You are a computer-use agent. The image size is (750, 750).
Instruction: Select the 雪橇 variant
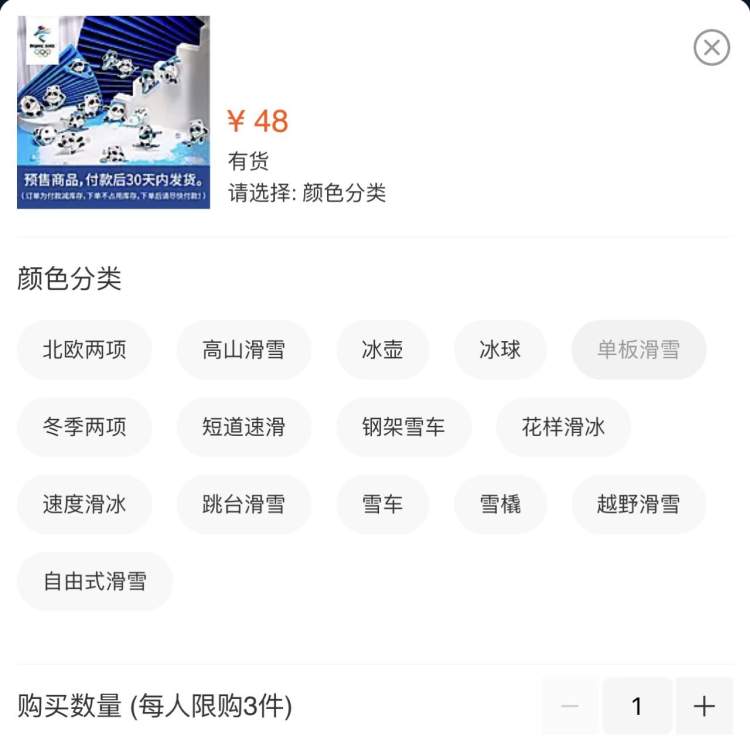[500, 504]
